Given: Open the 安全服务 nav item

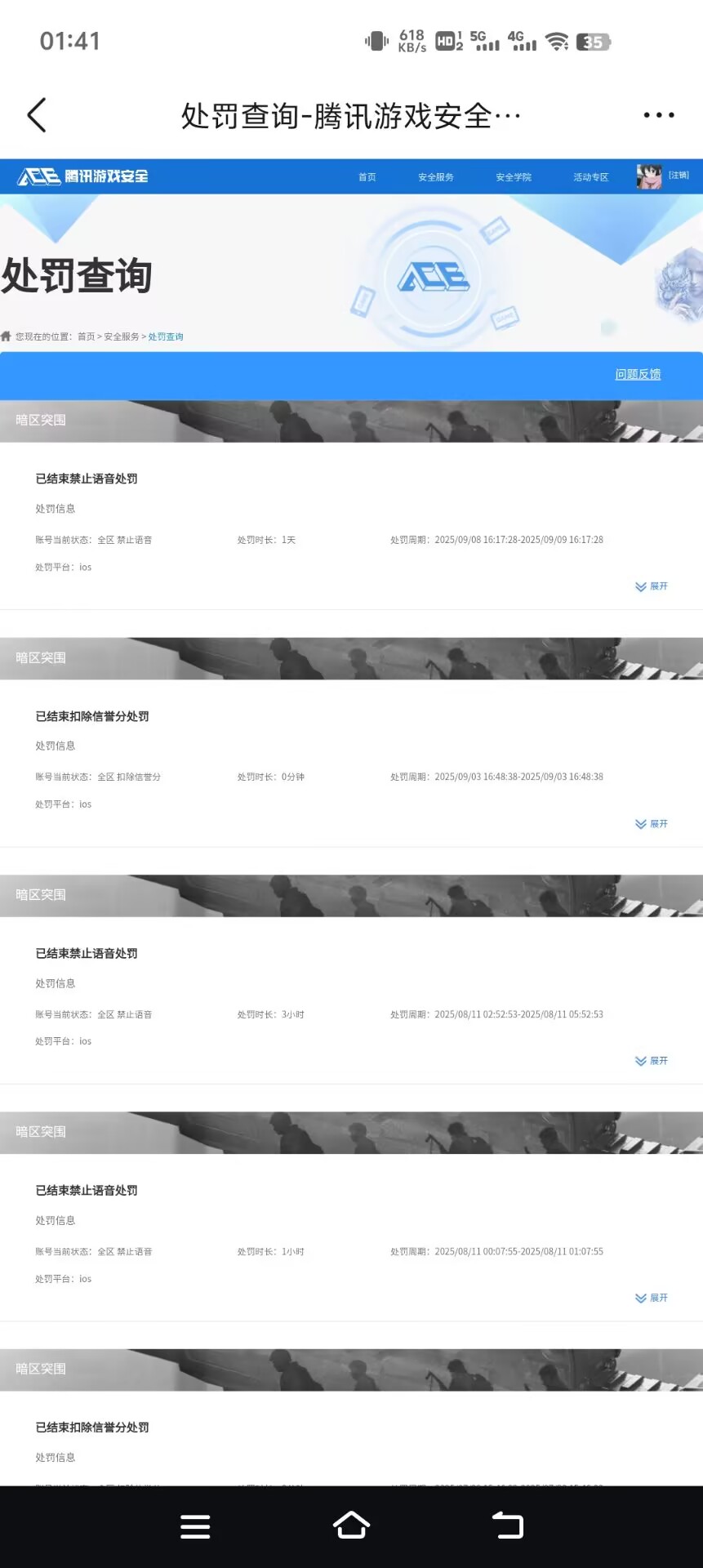Looking at the screenshot, I should pos(436,177).
